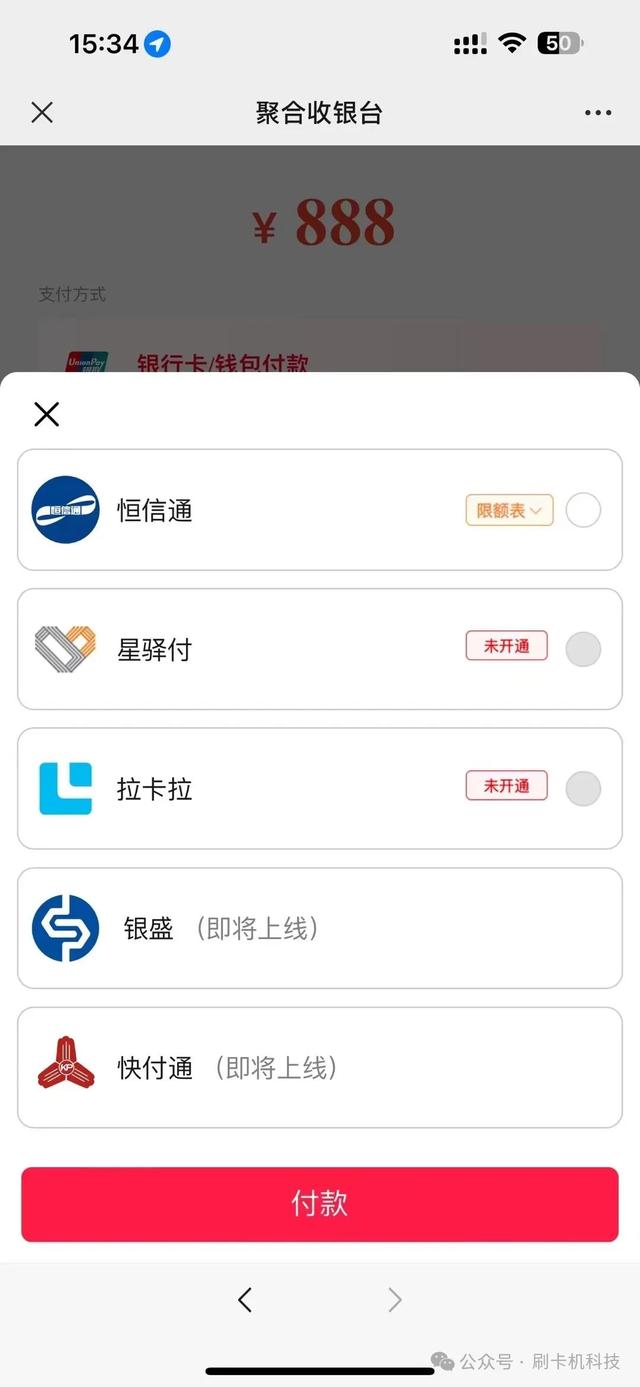Expand the 限额表 dropdown for 恒信通
Viewport: 640px width, 1387px height.
[x=509, y=511]
